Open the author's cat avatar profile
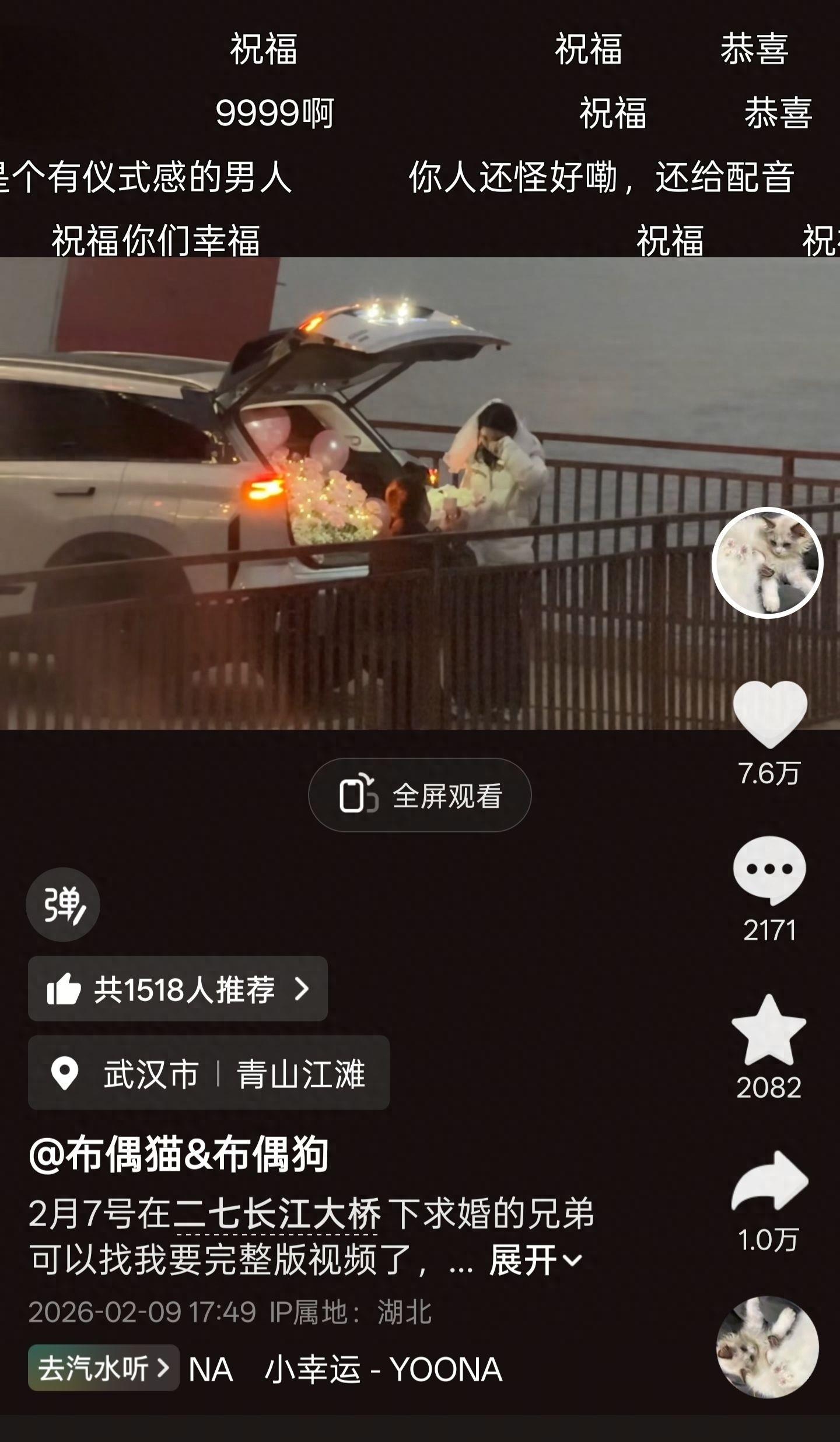840x1442 pixels. click(x=767, y=563)
